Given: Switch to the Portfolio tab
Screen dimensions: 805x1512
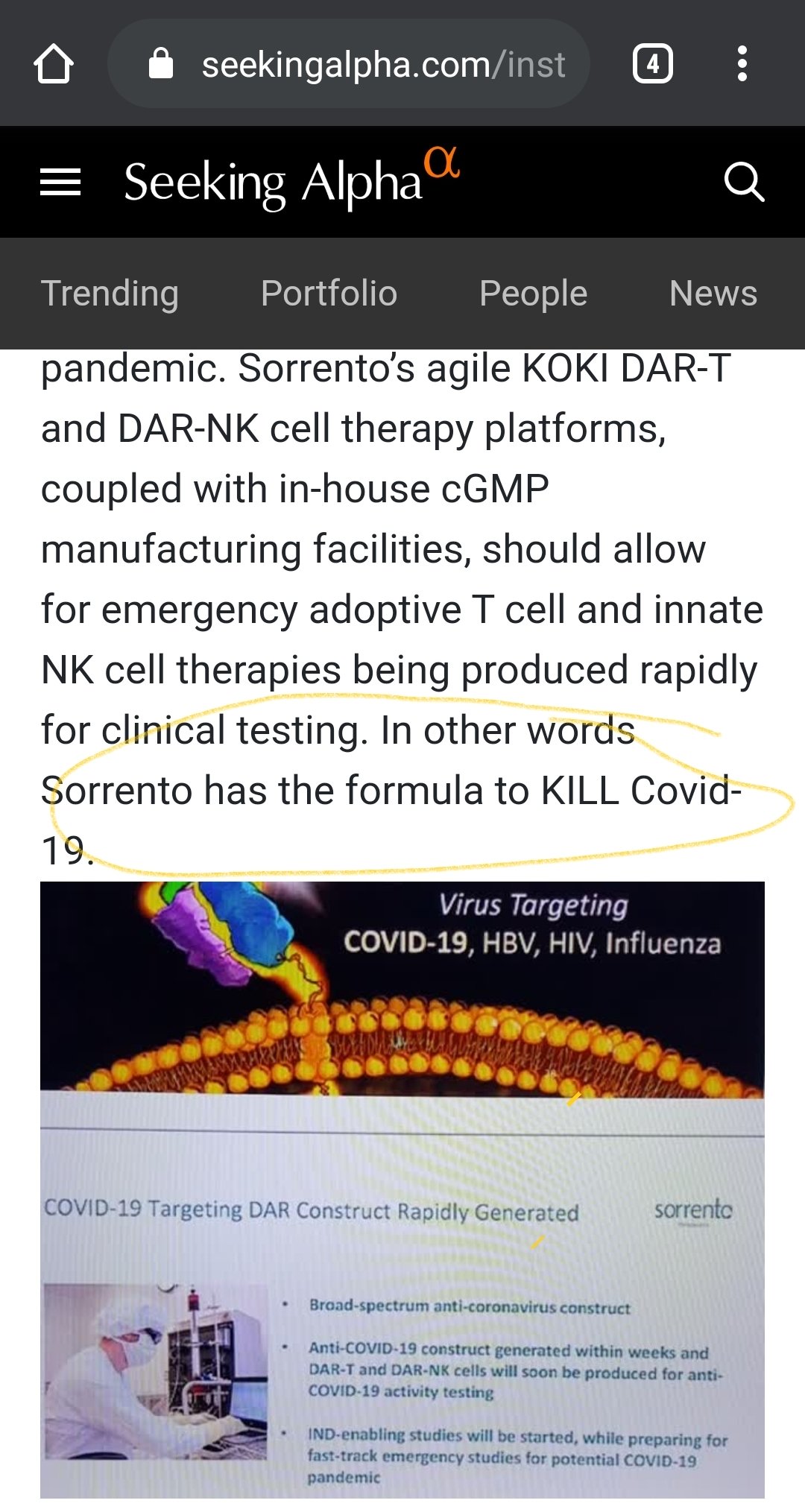Looking at the screenshot, I should 329,294.
